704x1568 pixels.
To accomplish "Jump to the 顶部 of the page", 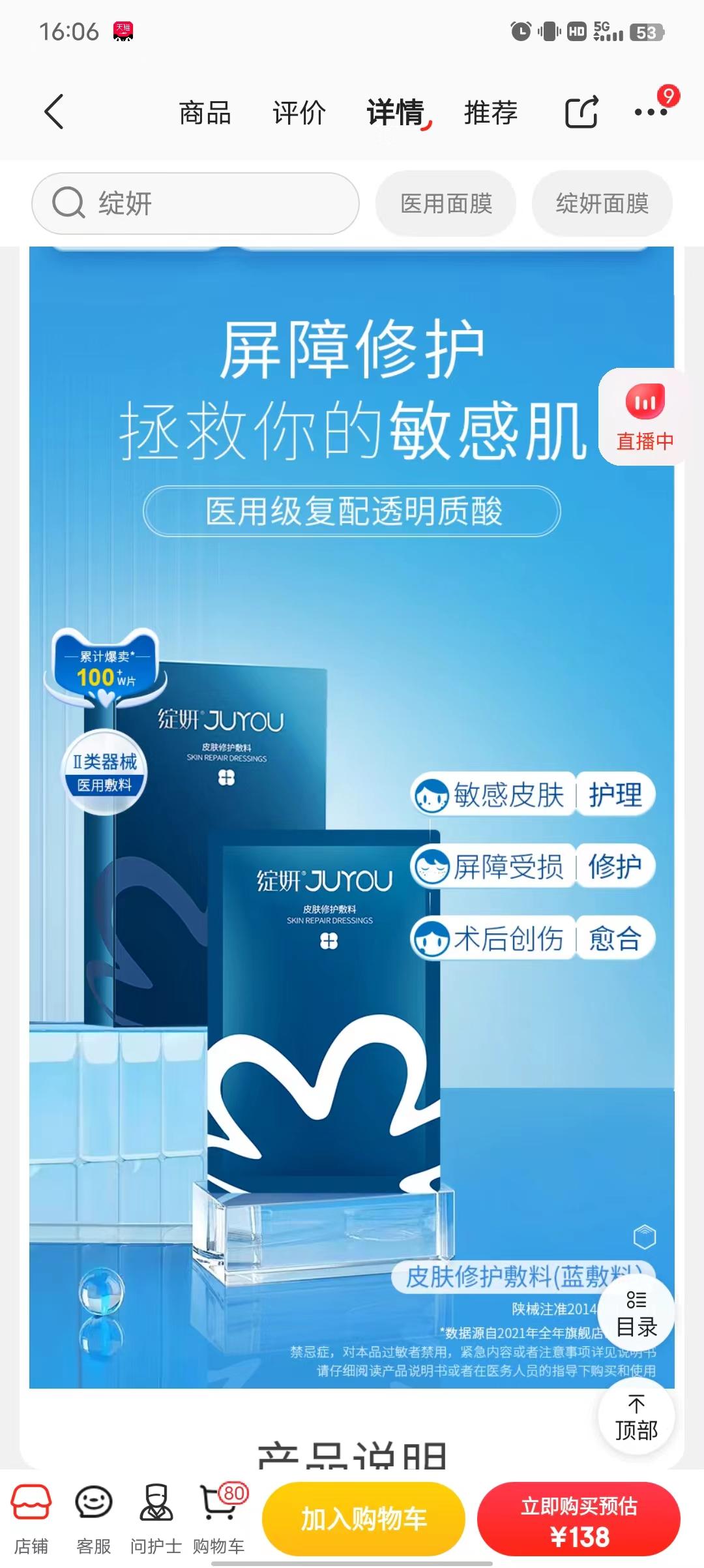I will click(636, 1417).
